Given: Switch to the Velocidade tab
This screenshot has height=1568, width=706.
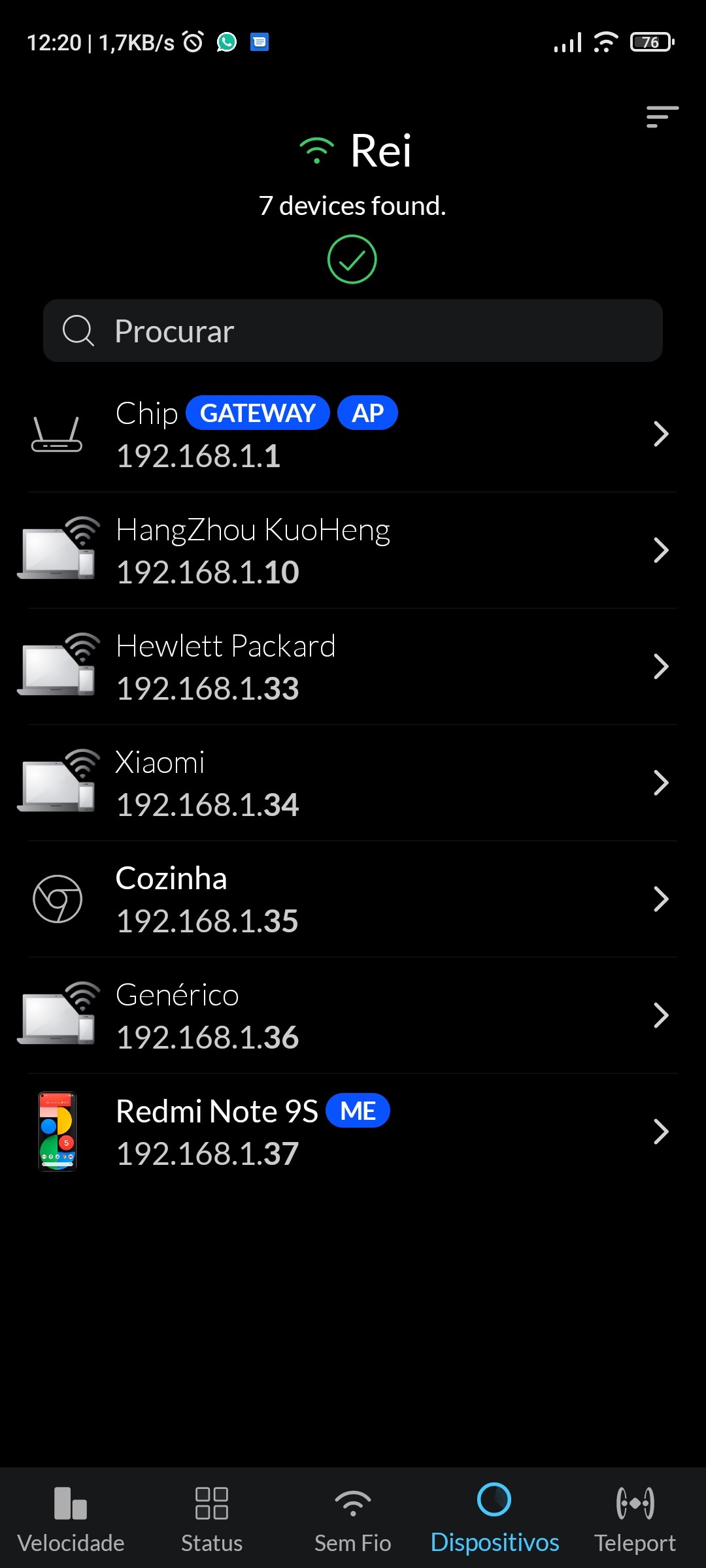Looking at the screenshot, I should click(71, 1519).
